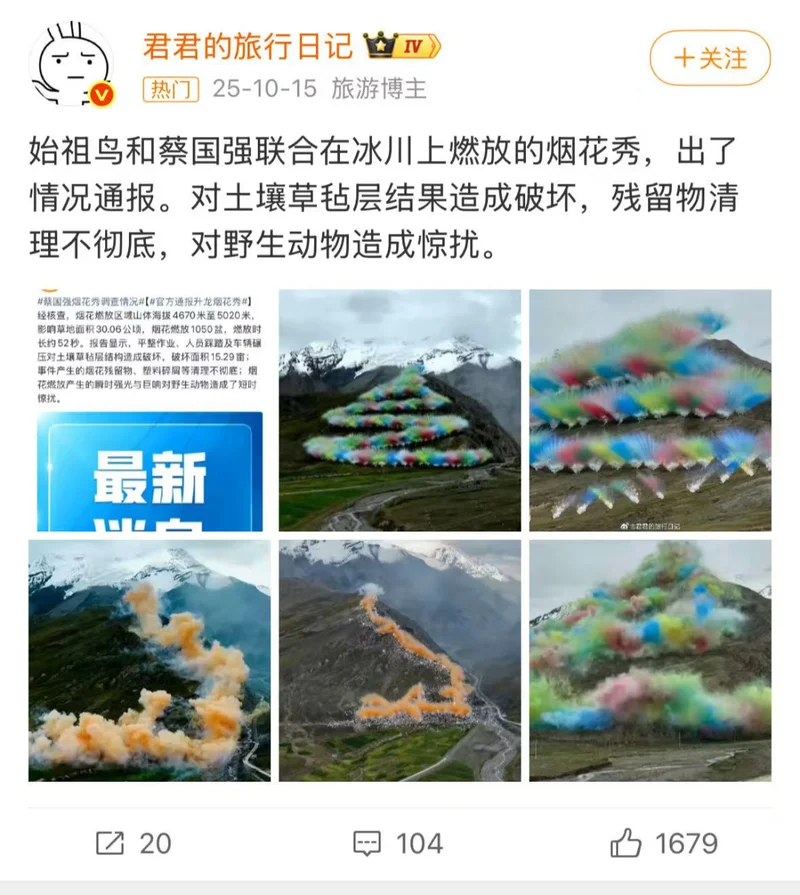View the multicolored smoke cloud photo
The height and width of the screenshot is (895, 800).
click(650, 660)
